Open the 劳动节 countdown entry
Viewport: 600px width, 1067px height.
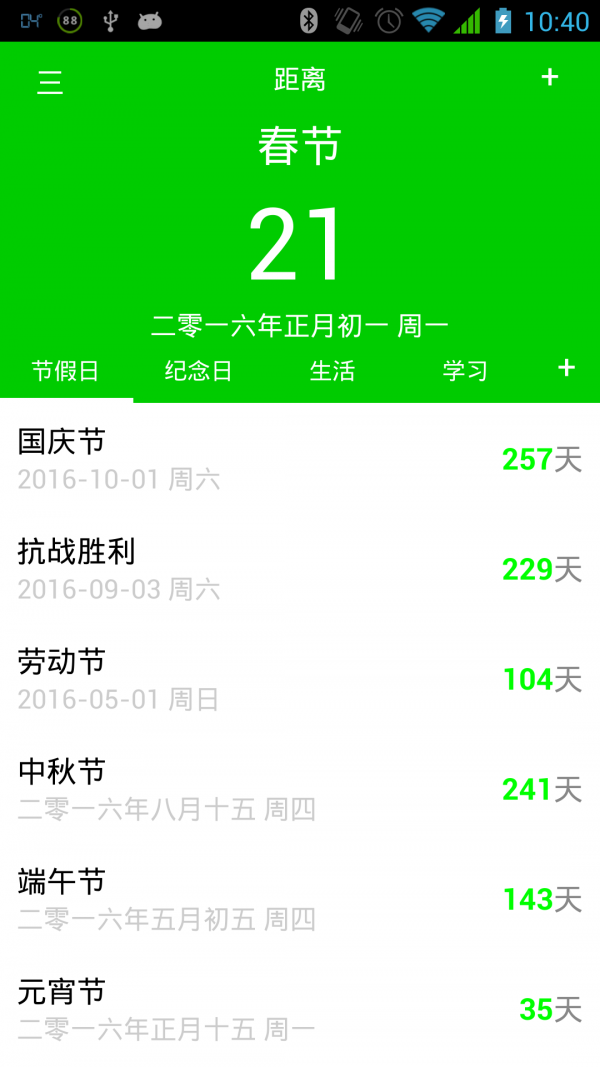click(300, 680)
